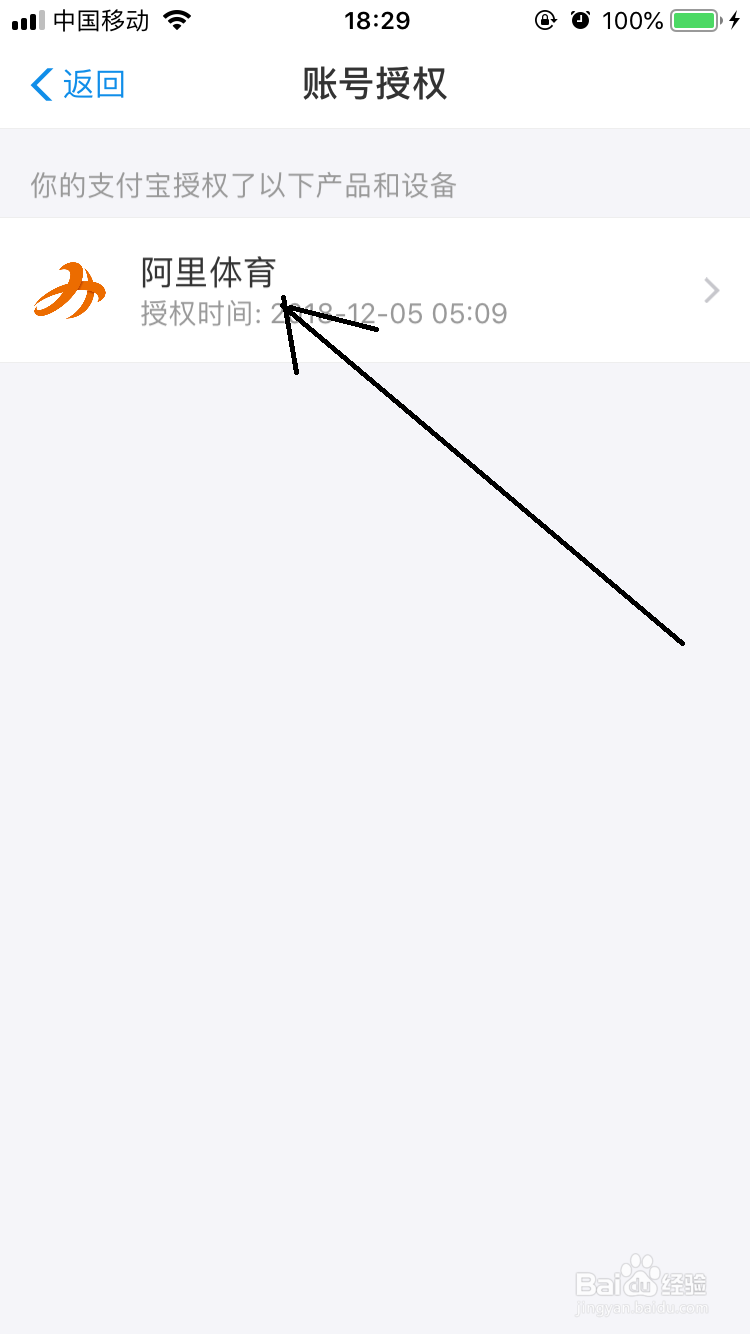This screenshot has width=750, height=1334.
Task: Tap the back chevron icon next to 返回
Action: [39, 85]
